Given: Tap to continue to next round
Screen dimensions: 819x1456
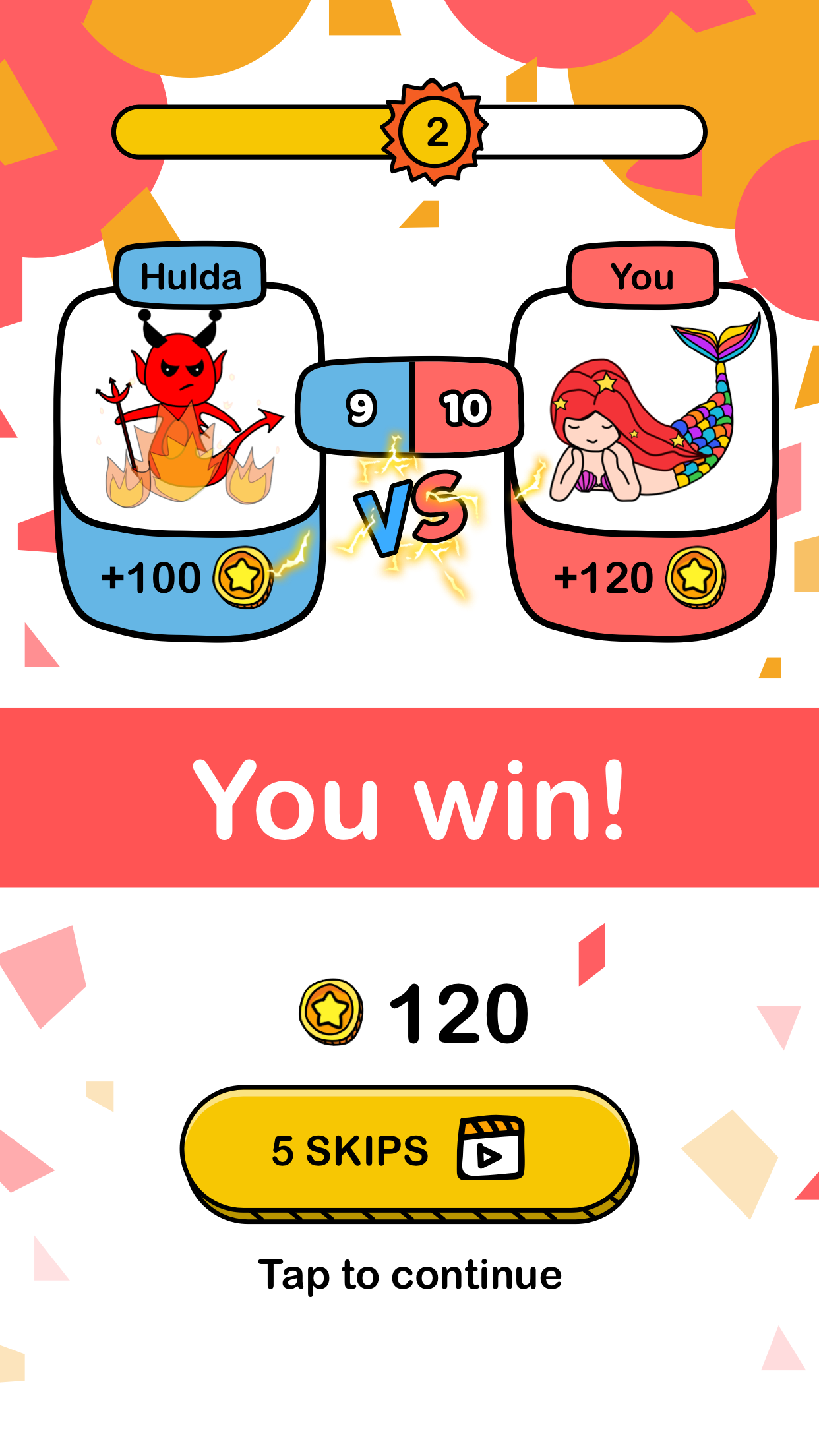Looking at the screenshot, I should coord(409,1275).
